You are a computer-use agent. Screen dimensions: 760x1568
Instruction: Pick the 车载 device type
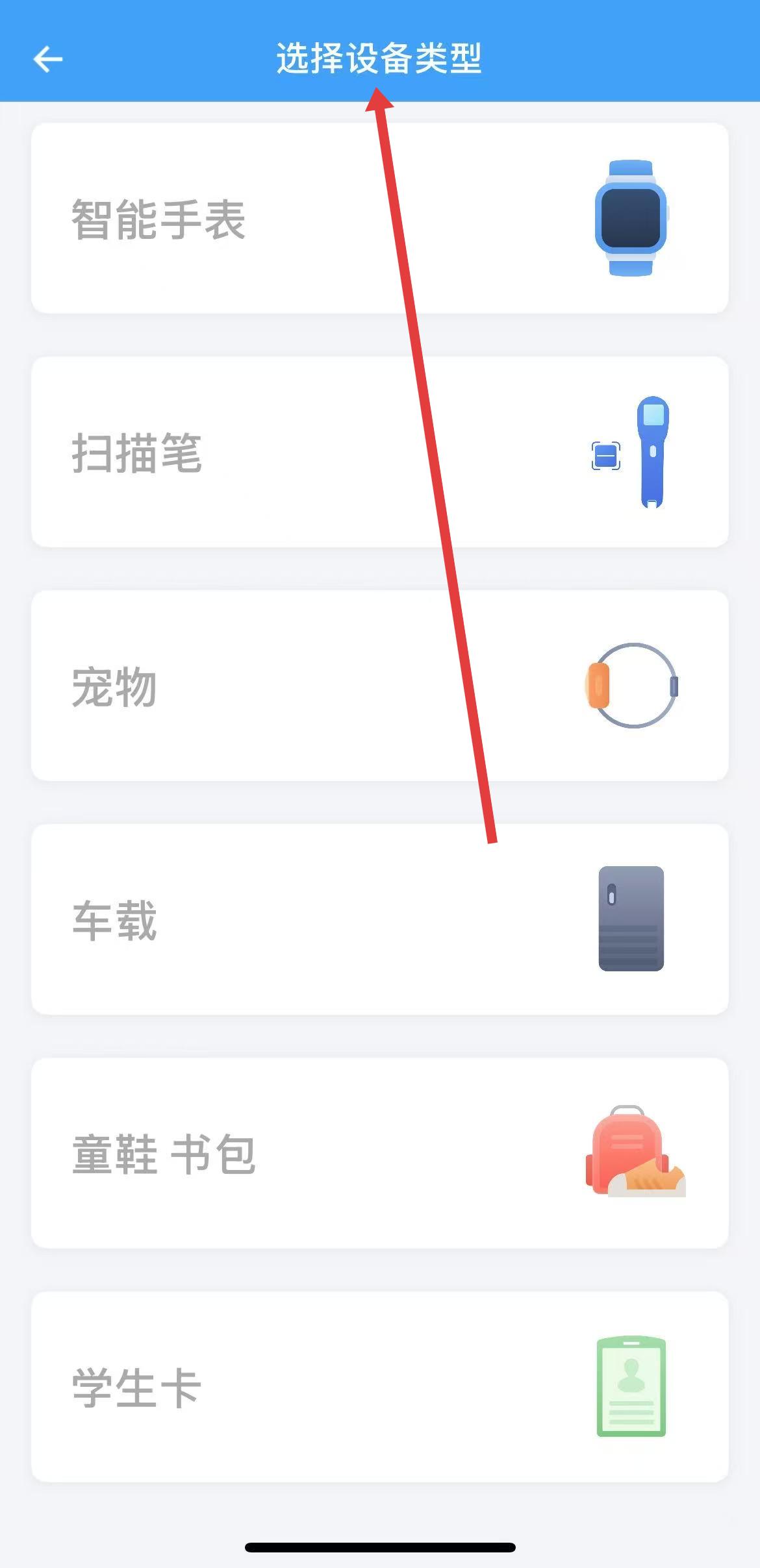point(379,919)
